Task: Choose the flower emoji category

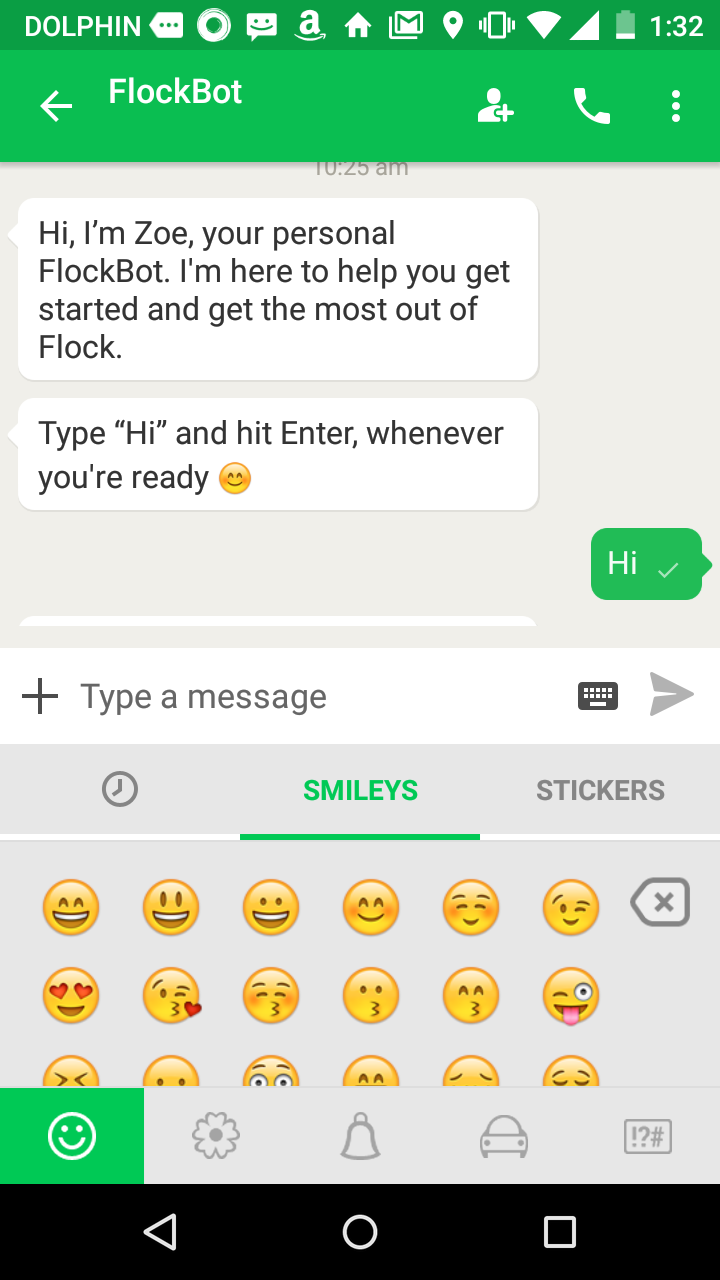Action: [x=216, y=1137]
